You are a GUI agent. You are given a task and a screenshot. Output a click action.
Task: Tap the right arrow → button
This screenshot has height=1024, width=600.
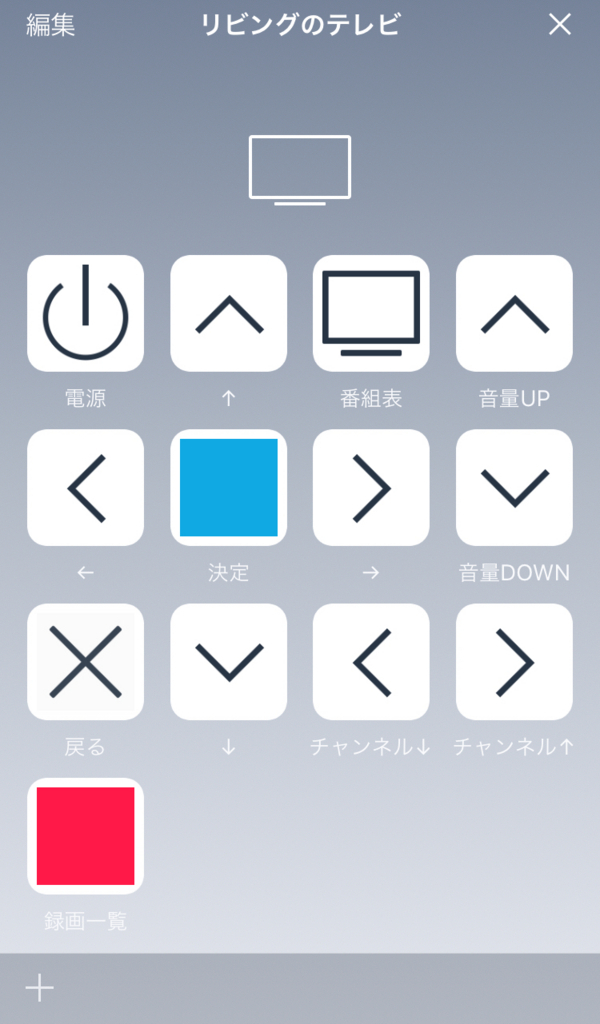[x=371, y=487]
